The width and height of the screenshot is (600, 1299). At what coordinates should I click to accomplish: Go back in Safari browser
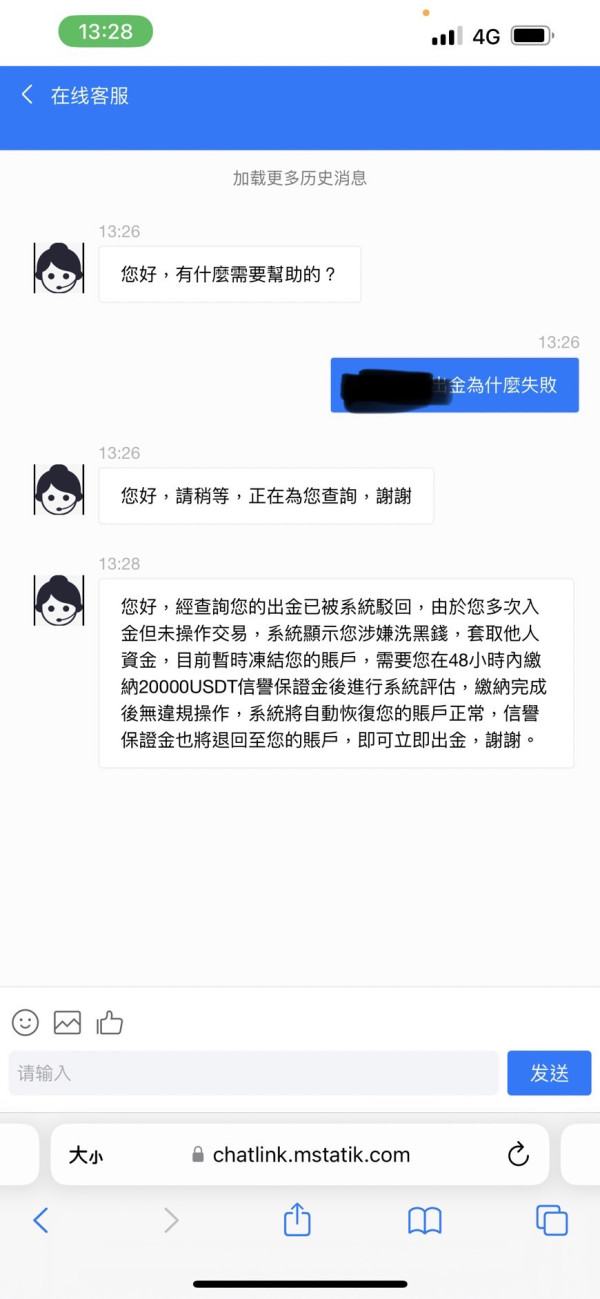41,1220
